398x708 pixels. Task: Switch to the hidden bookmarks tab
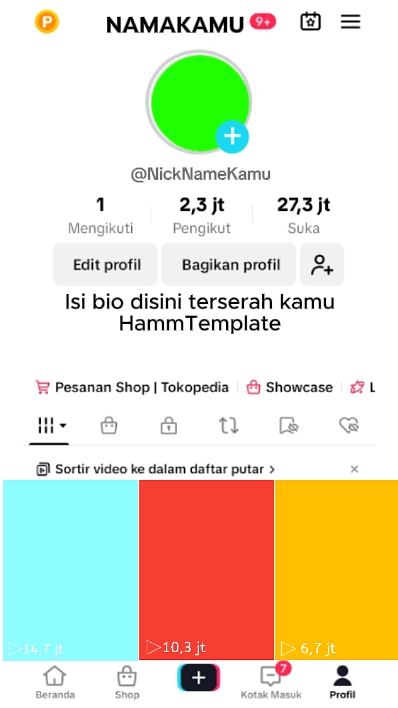point(289,425)
